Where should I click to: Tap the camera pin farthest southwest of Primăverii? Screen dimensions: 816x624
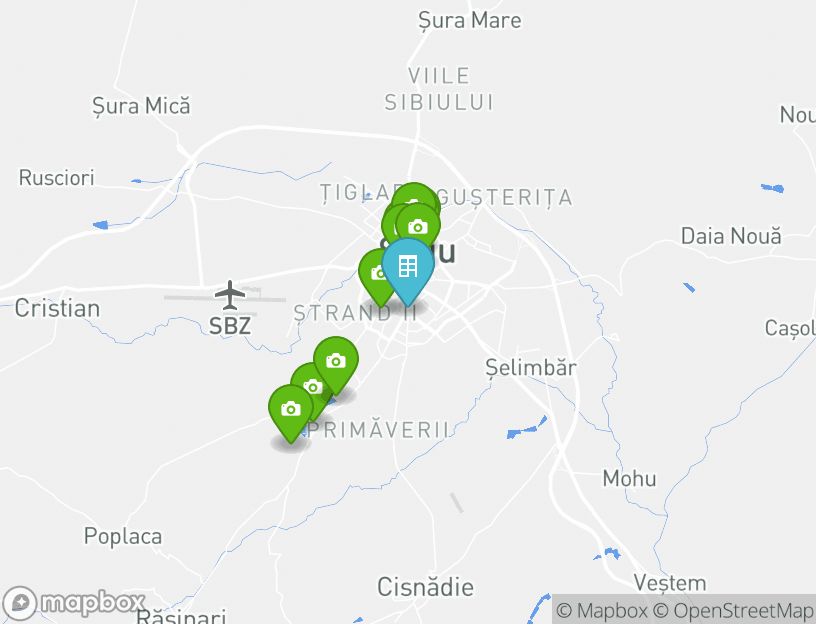pos(290,410)
